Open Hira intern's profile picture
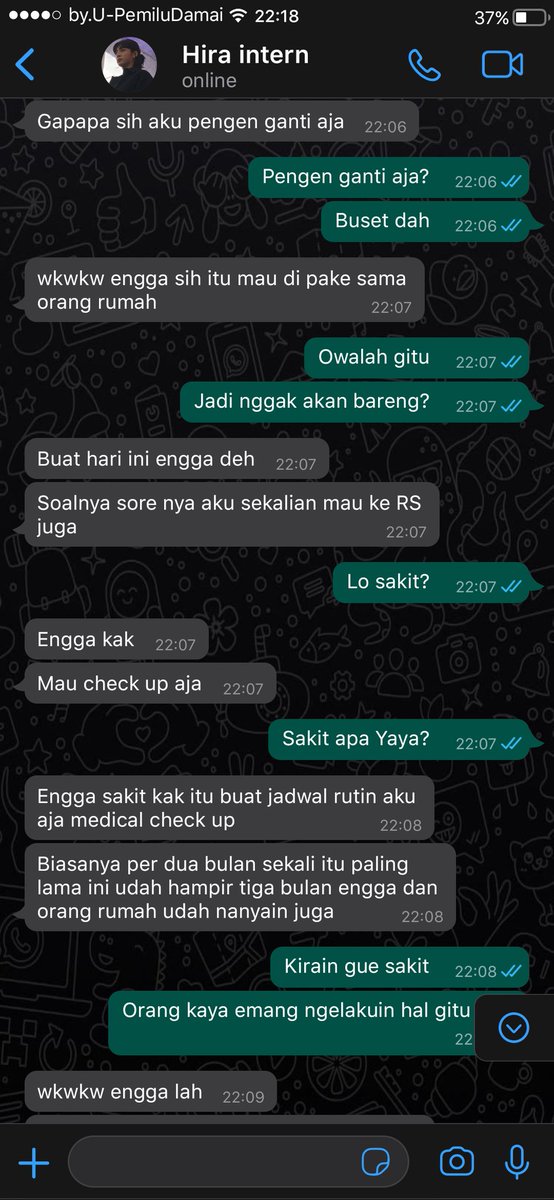Screen dimensions: 554x1200 pyautogui.click(x=130, y=65)
